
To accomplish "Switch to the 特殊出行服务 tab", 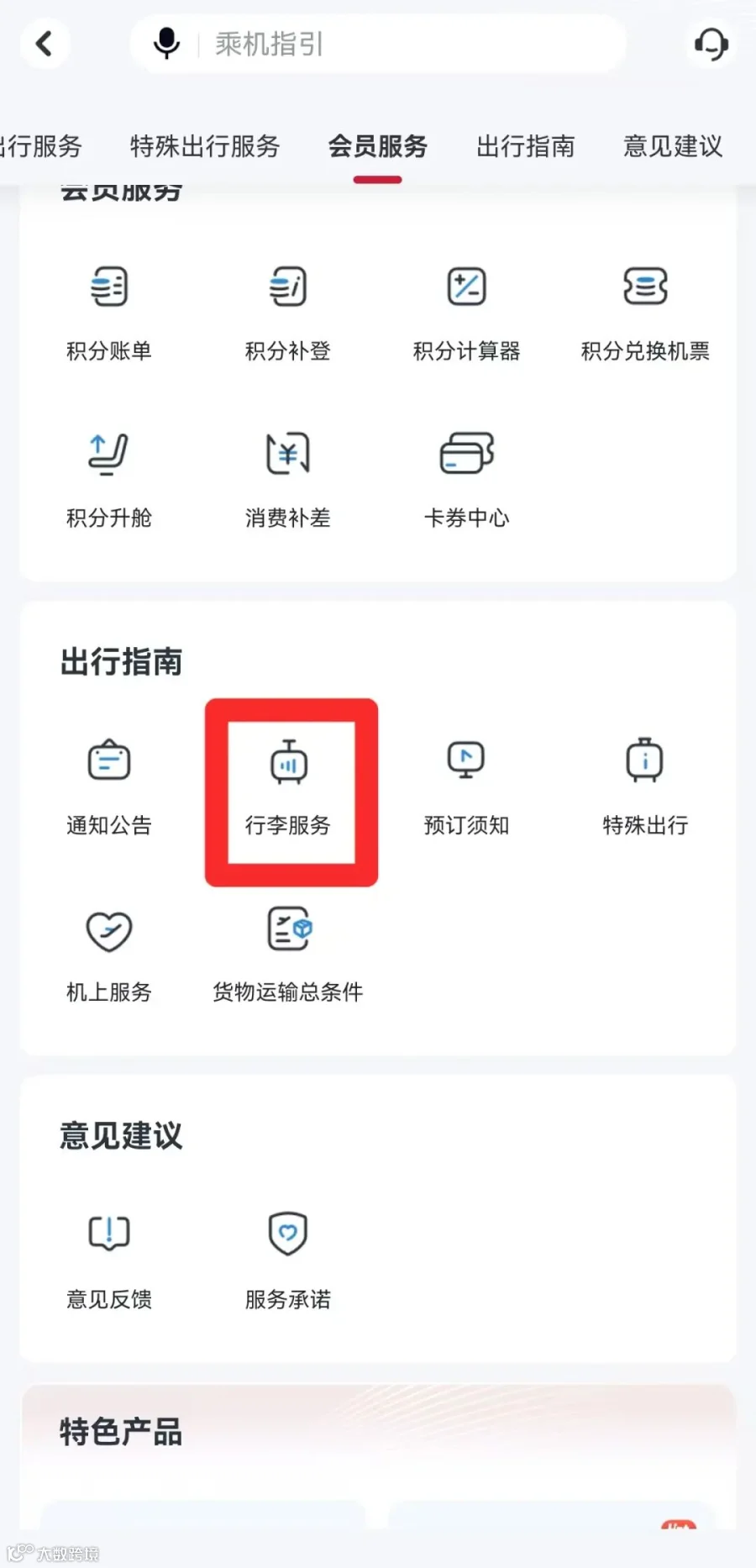I will pyautogui.click(x=204, y=146).
